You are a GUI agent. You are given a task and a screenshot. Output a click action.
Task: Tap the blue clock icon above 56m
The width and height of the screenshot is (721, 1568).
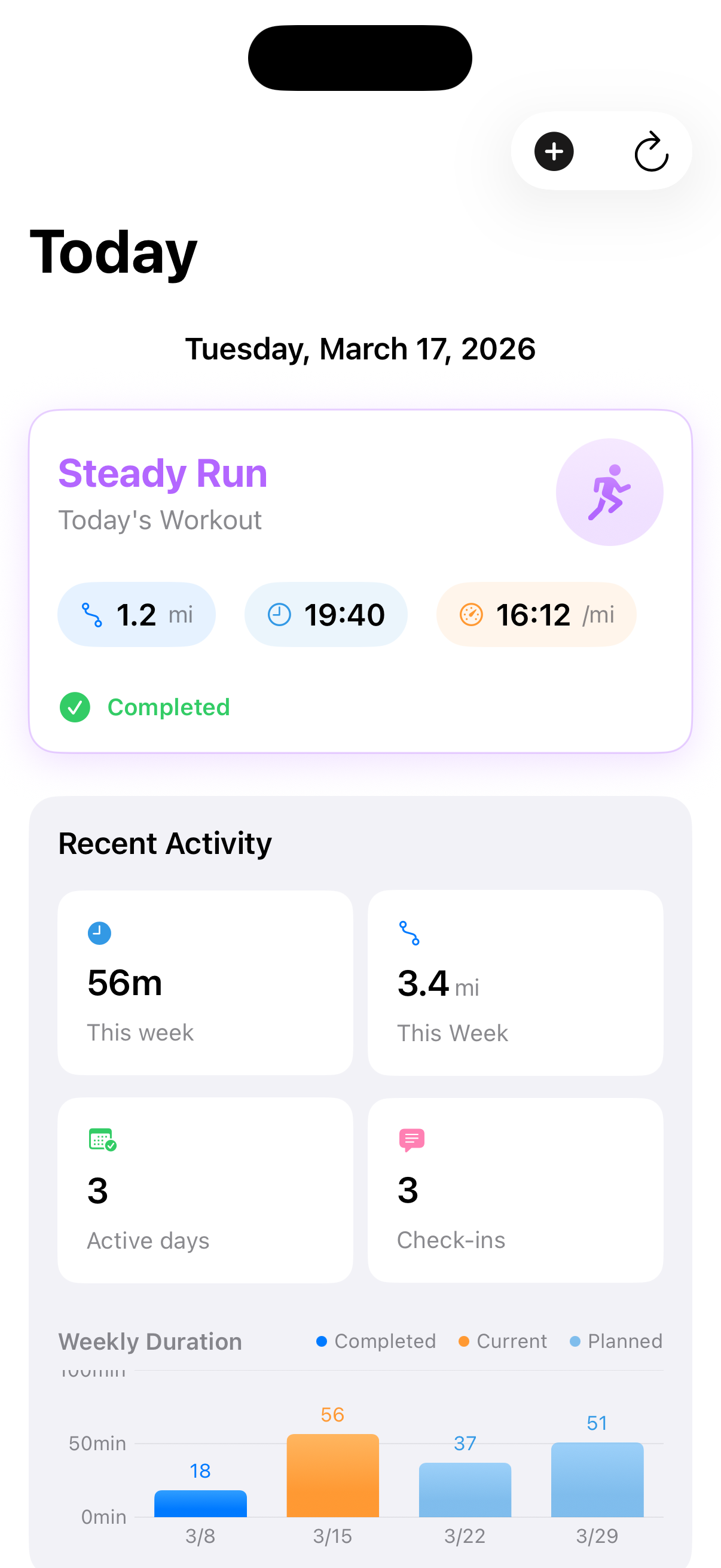[x=100, y=933]
